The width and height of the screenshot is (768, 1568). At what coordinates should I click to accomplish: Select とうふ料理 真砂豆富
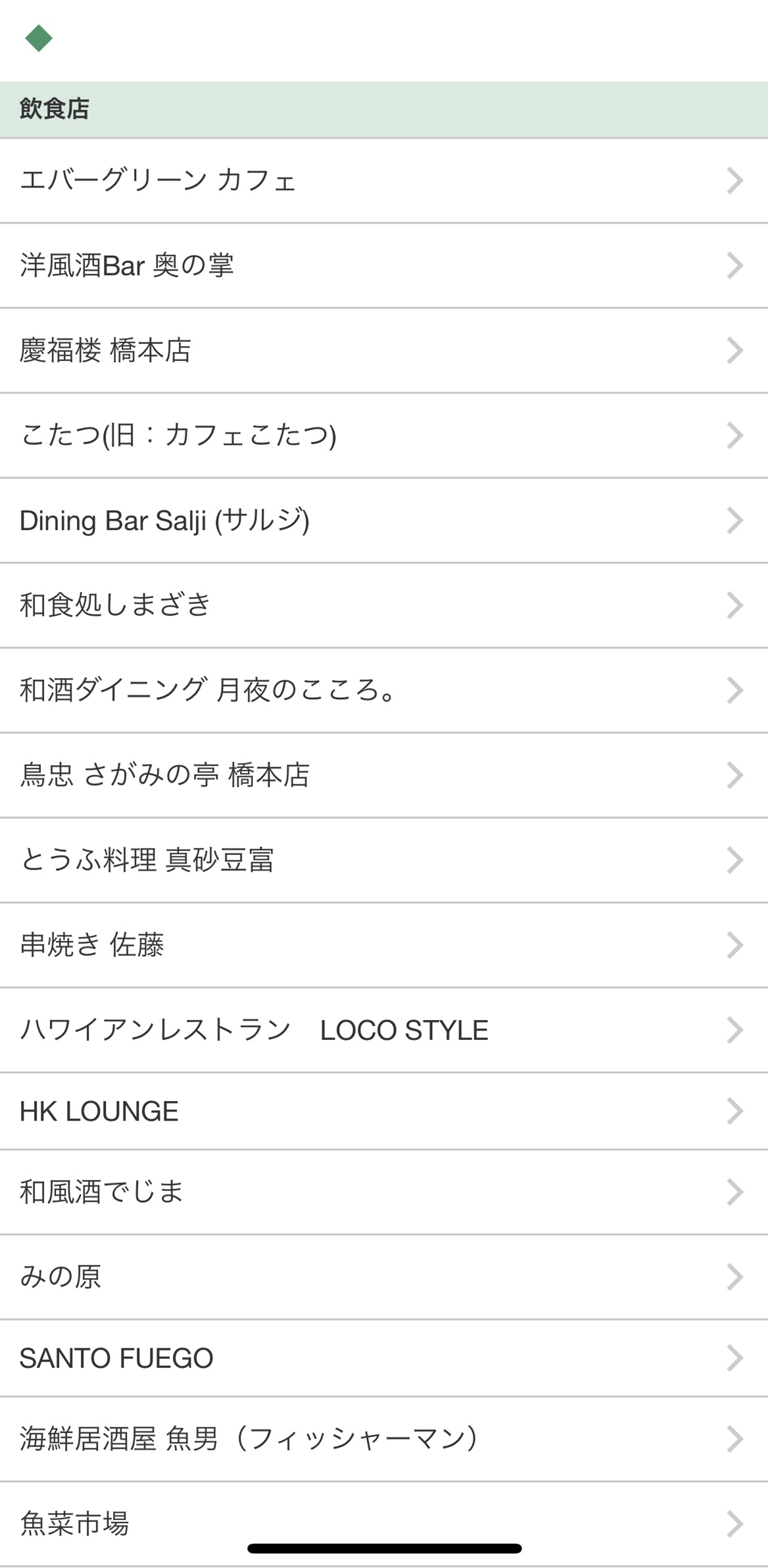coord(384,860)
